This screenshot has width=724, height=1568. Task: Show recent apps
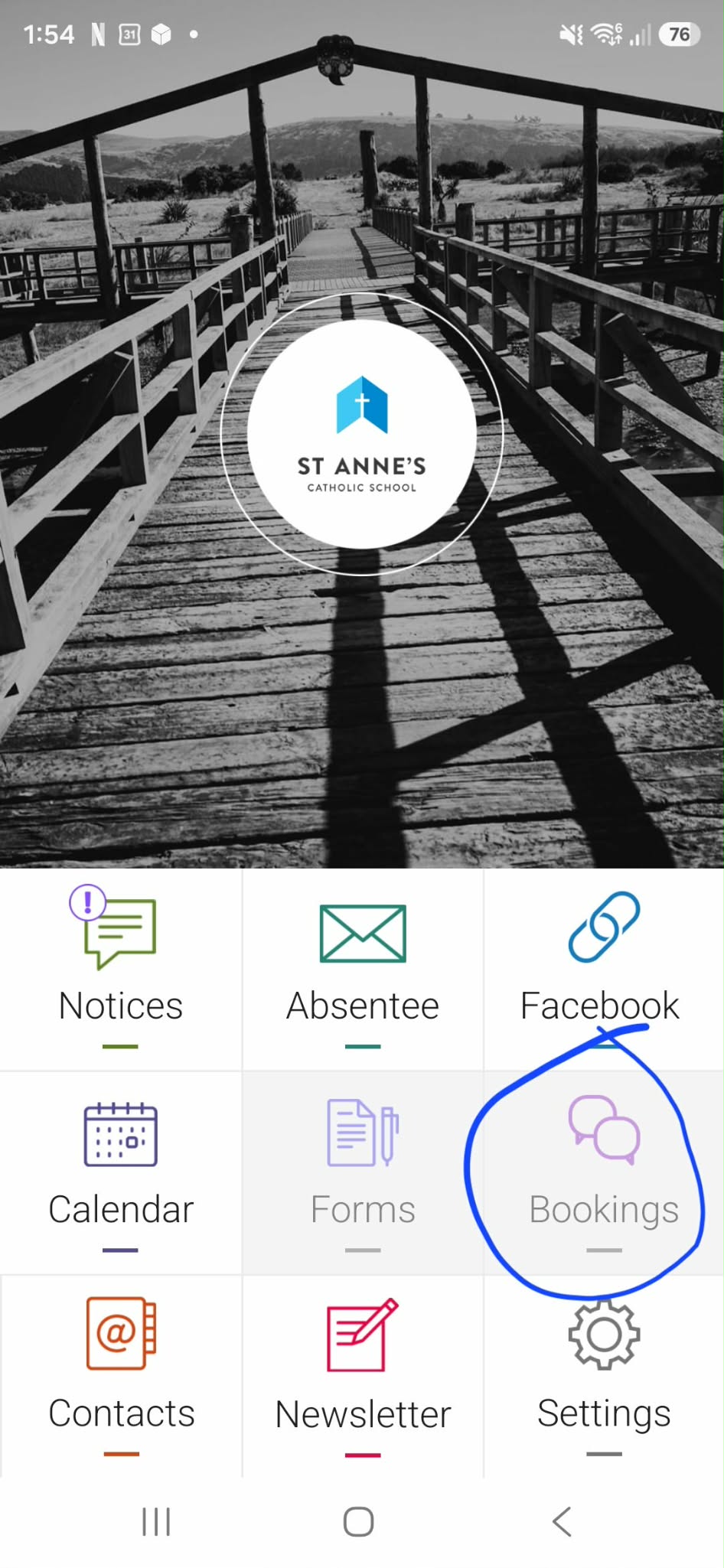coord(156,1521)
